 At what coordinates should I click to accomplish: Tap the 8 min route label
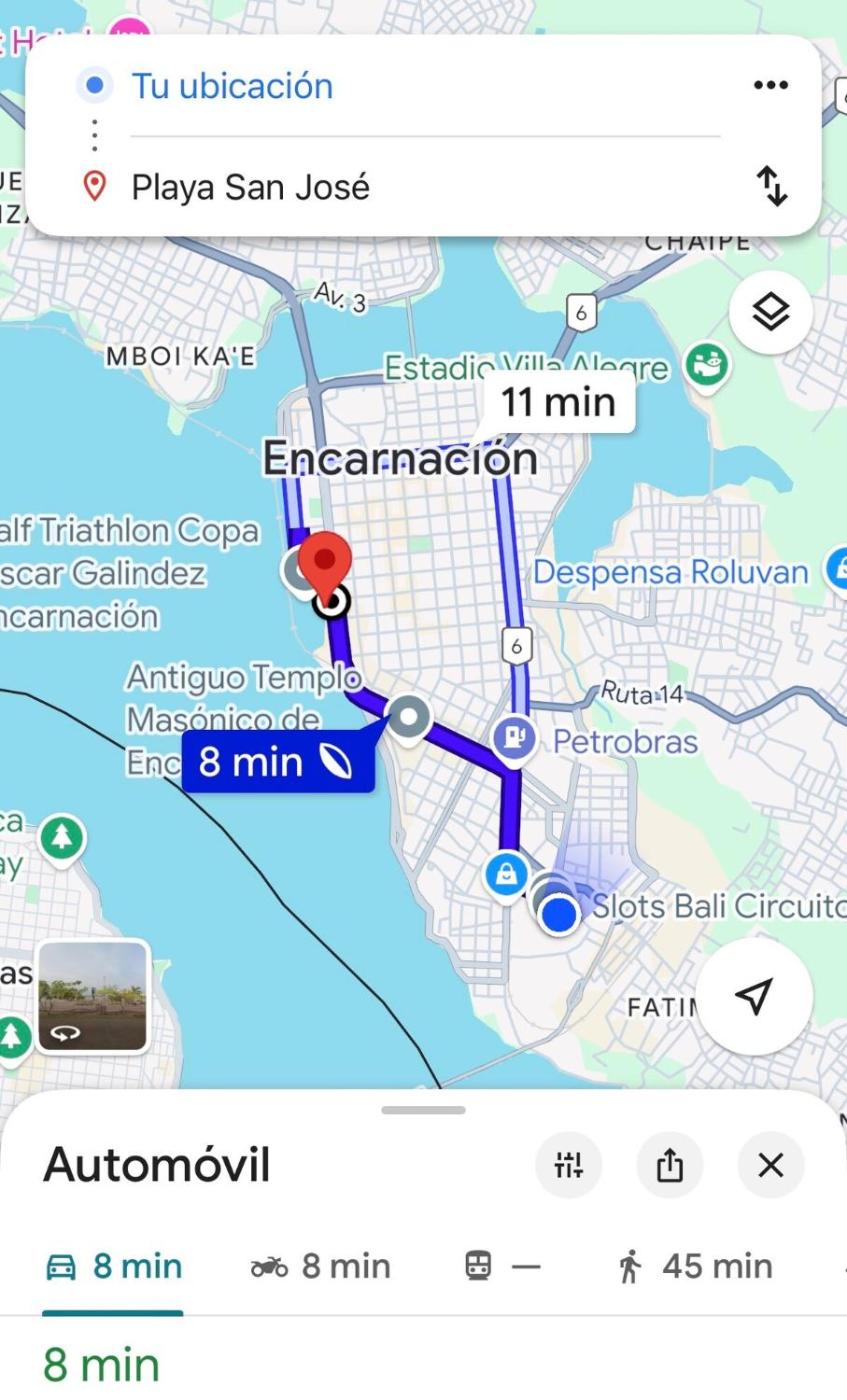point(277,762)
